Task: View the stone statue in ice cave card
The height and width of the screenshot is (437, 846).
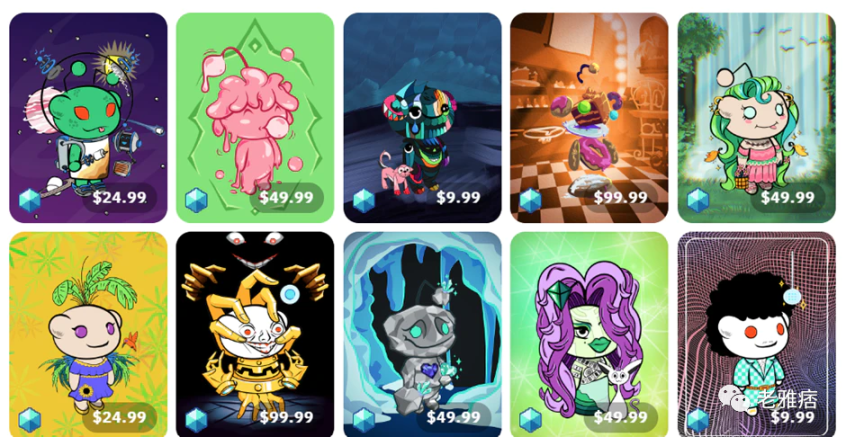Action: tap(422, 333)
